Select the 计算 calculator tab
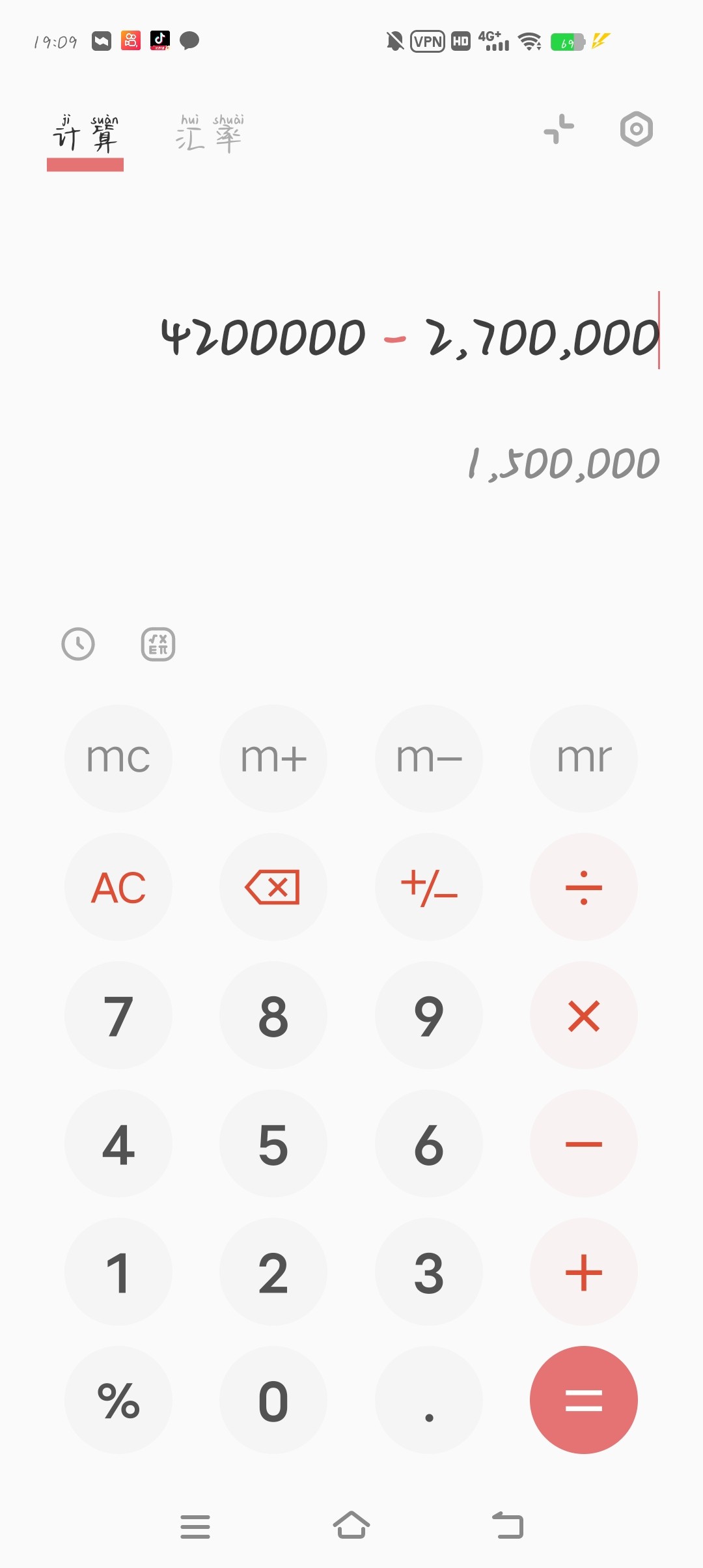The image size is (703, 1568). [85, 135]
